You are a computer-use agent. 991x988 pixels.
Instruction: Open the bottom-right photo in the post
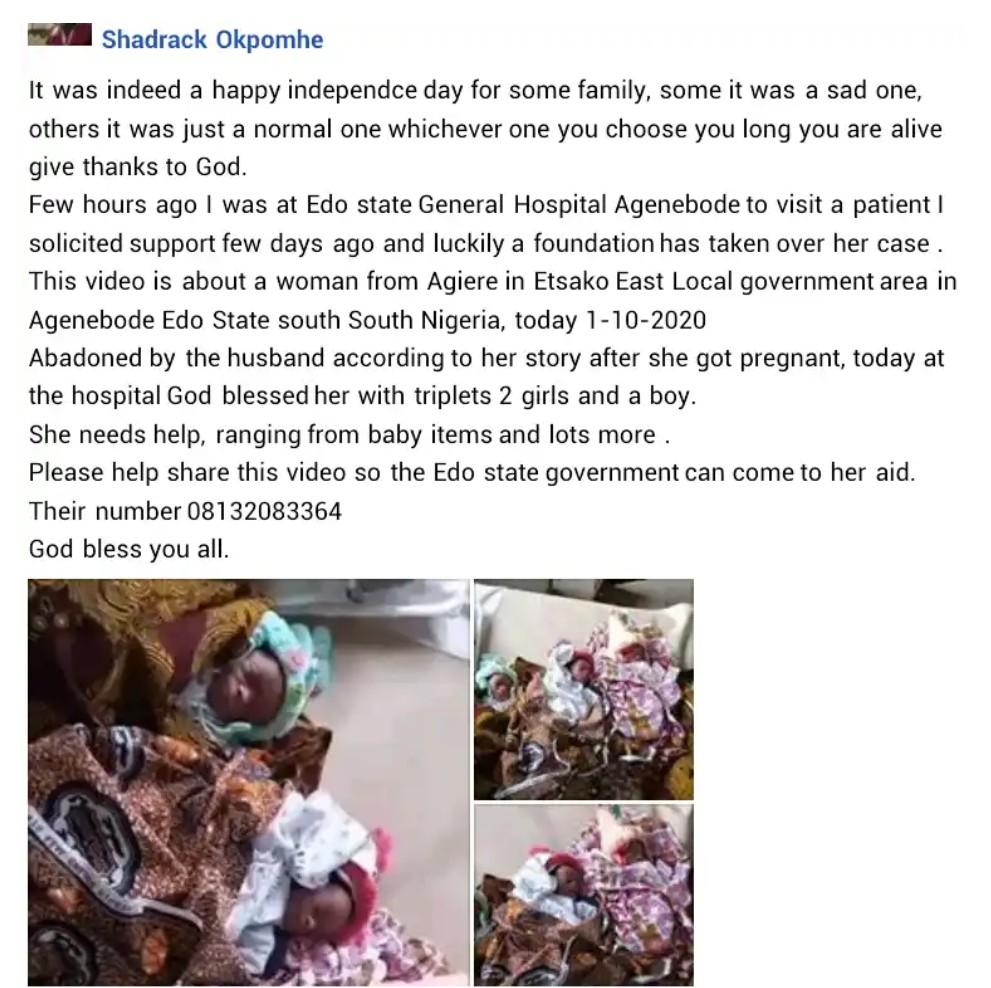click(x=583, y=893)
